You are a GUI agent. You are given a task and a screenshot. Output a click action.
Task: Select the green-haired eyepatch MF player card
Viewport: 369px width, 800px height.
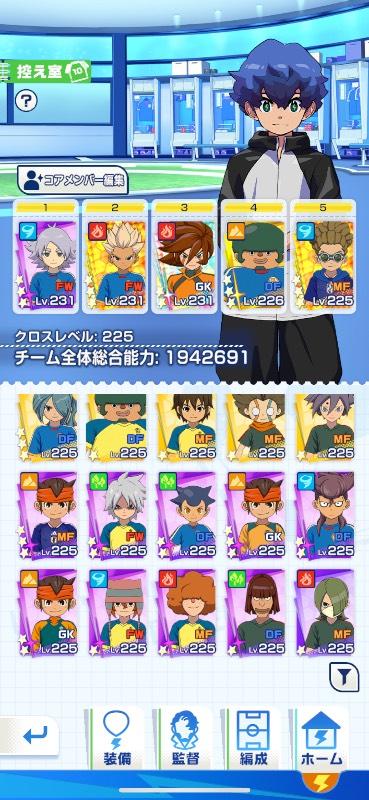(x=325, y=613)
